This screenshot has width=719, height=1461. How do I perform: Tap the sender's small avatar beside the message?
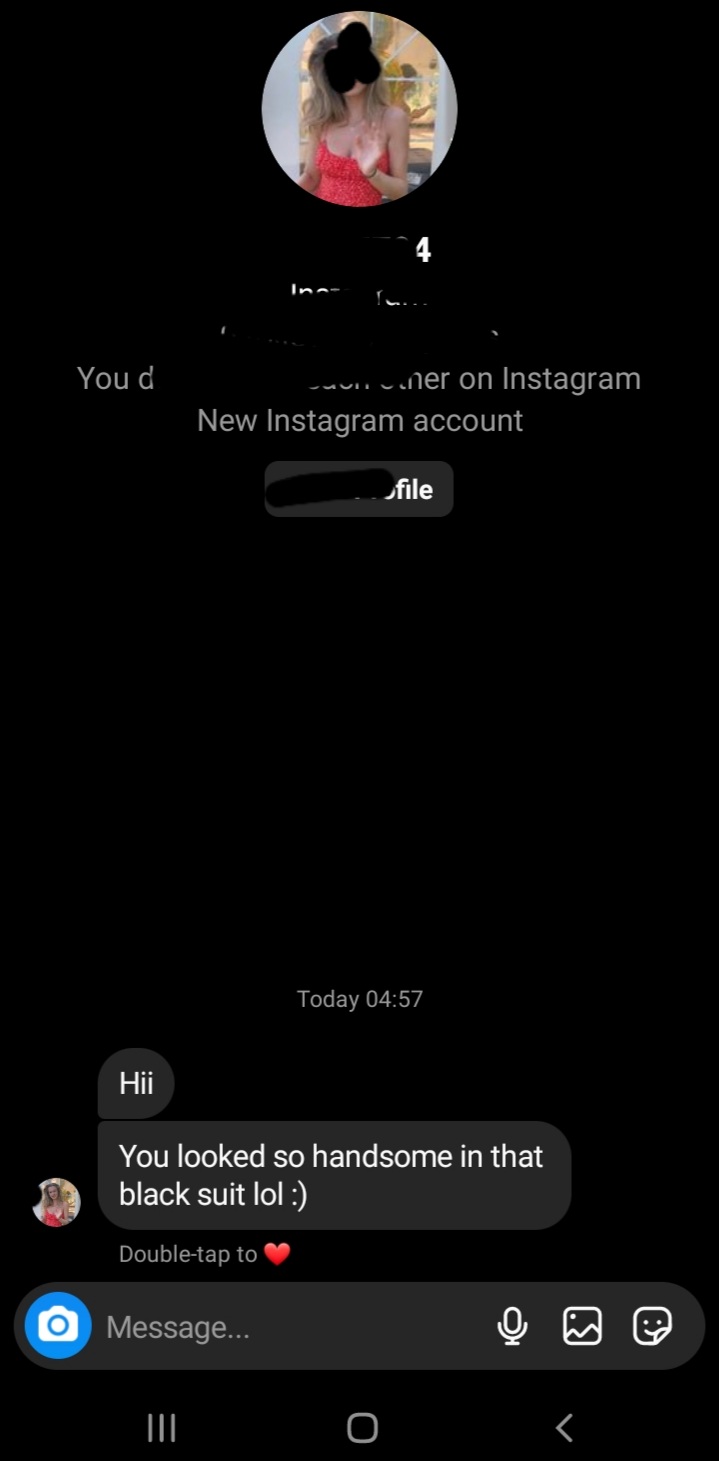pyautogui.click(x=56, y=1202)
